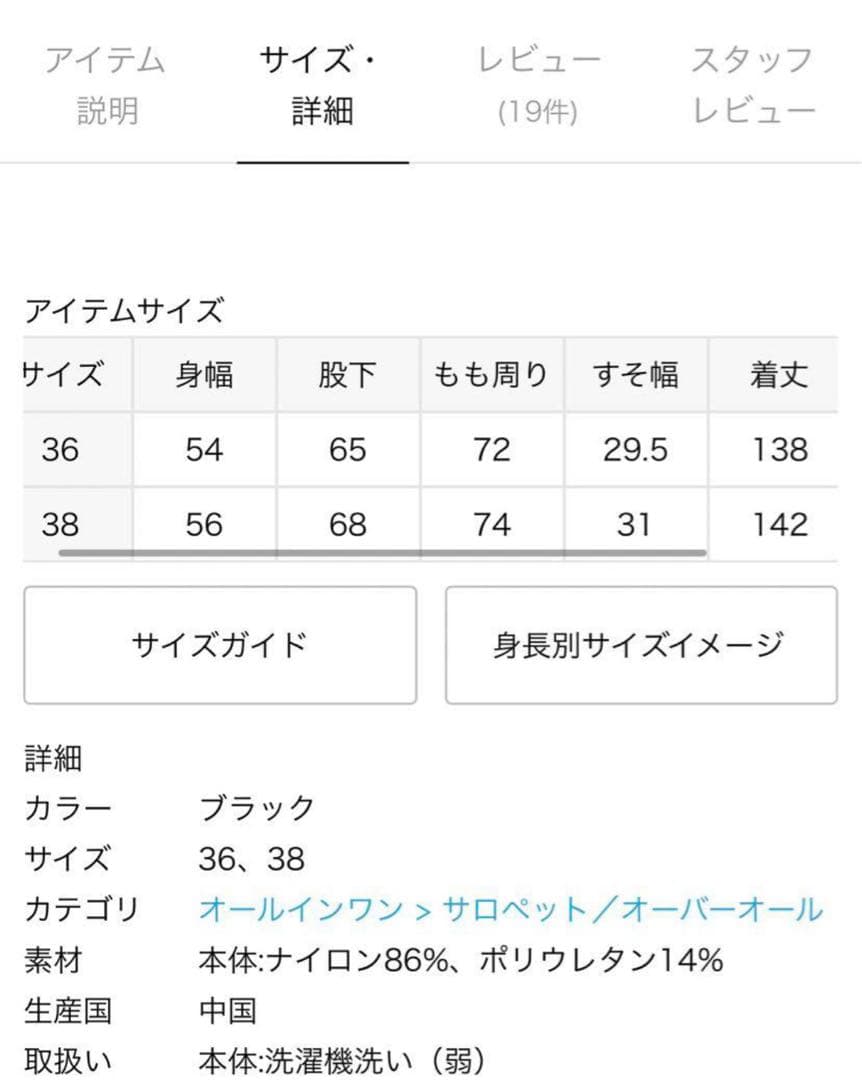Click the もも周り column header
Screen dimensions: 862x1080
tap(489, 375)
